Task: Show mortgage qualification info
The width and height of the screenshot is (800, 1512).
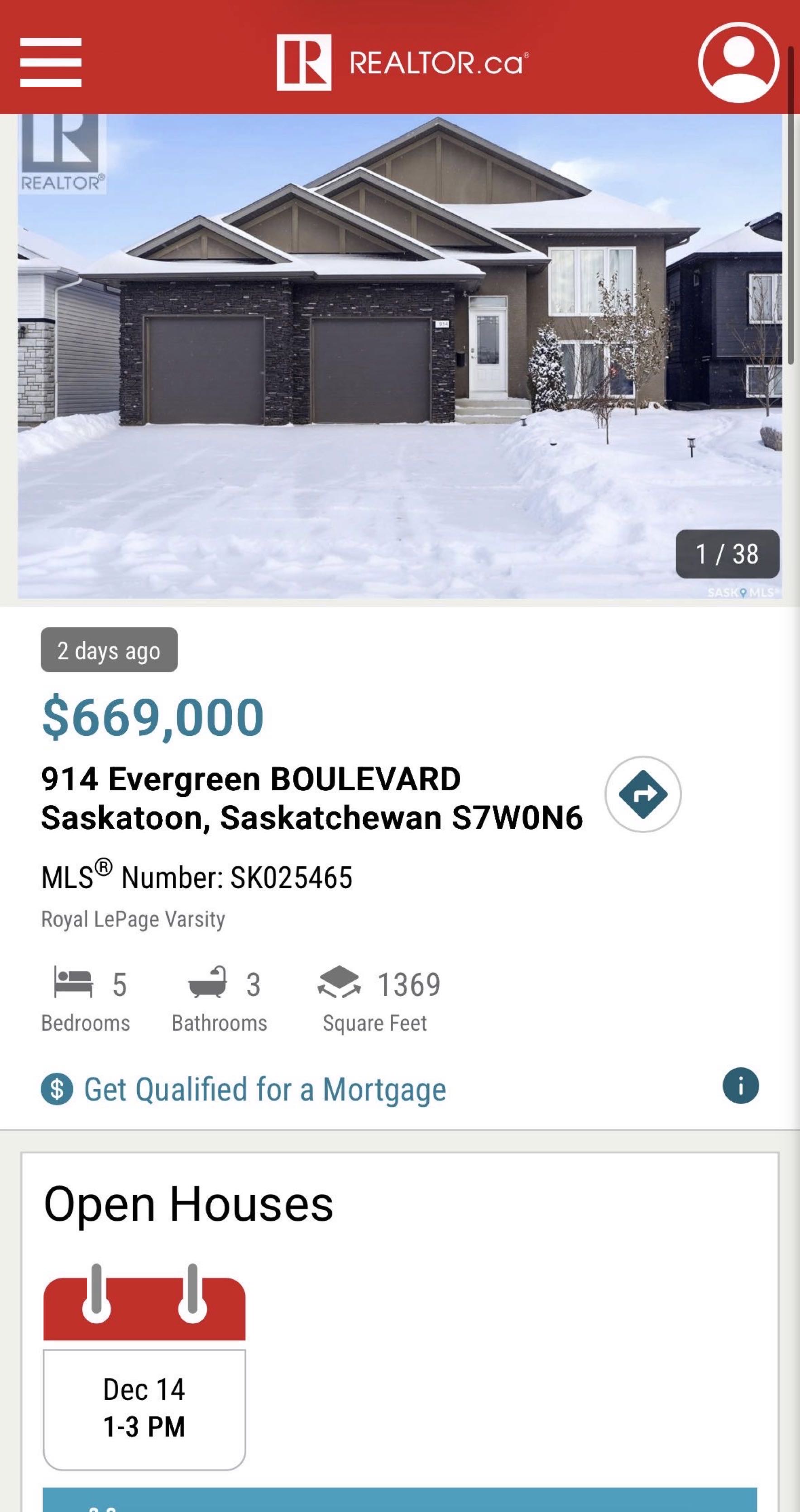Action: (740, 1086)
